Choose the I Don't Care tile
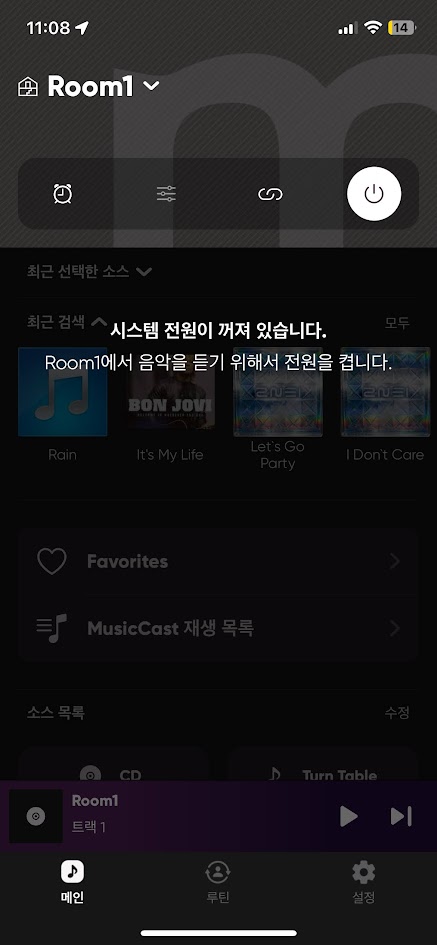Viewport: 437px width, 945px height. coord(385,404)
